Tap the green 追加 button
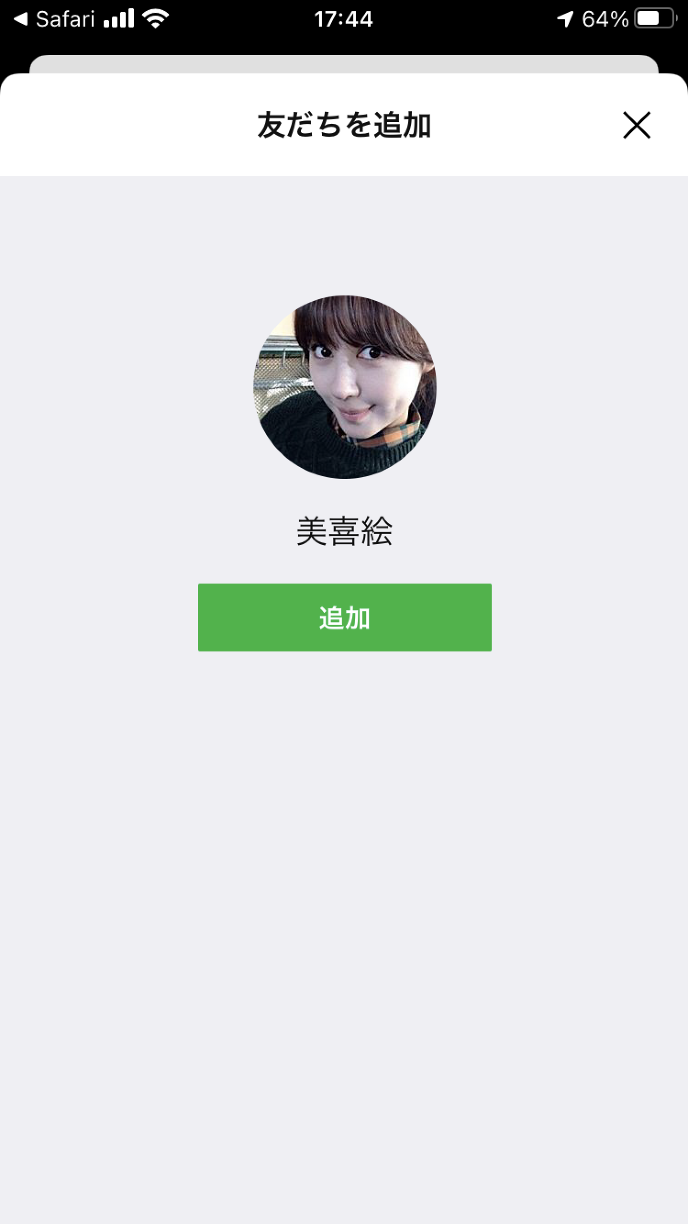This screenshot has width=688, height=1224. pos(344,617)
